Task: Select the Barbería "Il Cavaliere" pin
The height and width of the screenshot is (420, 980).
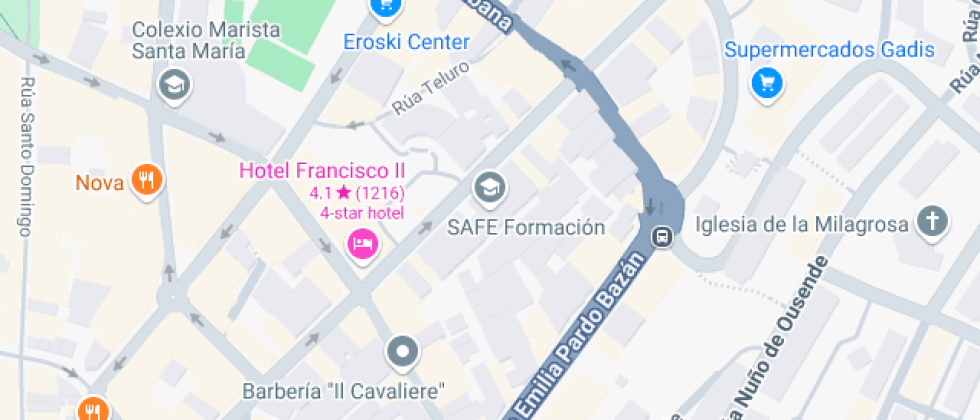Action: (403, 351)
